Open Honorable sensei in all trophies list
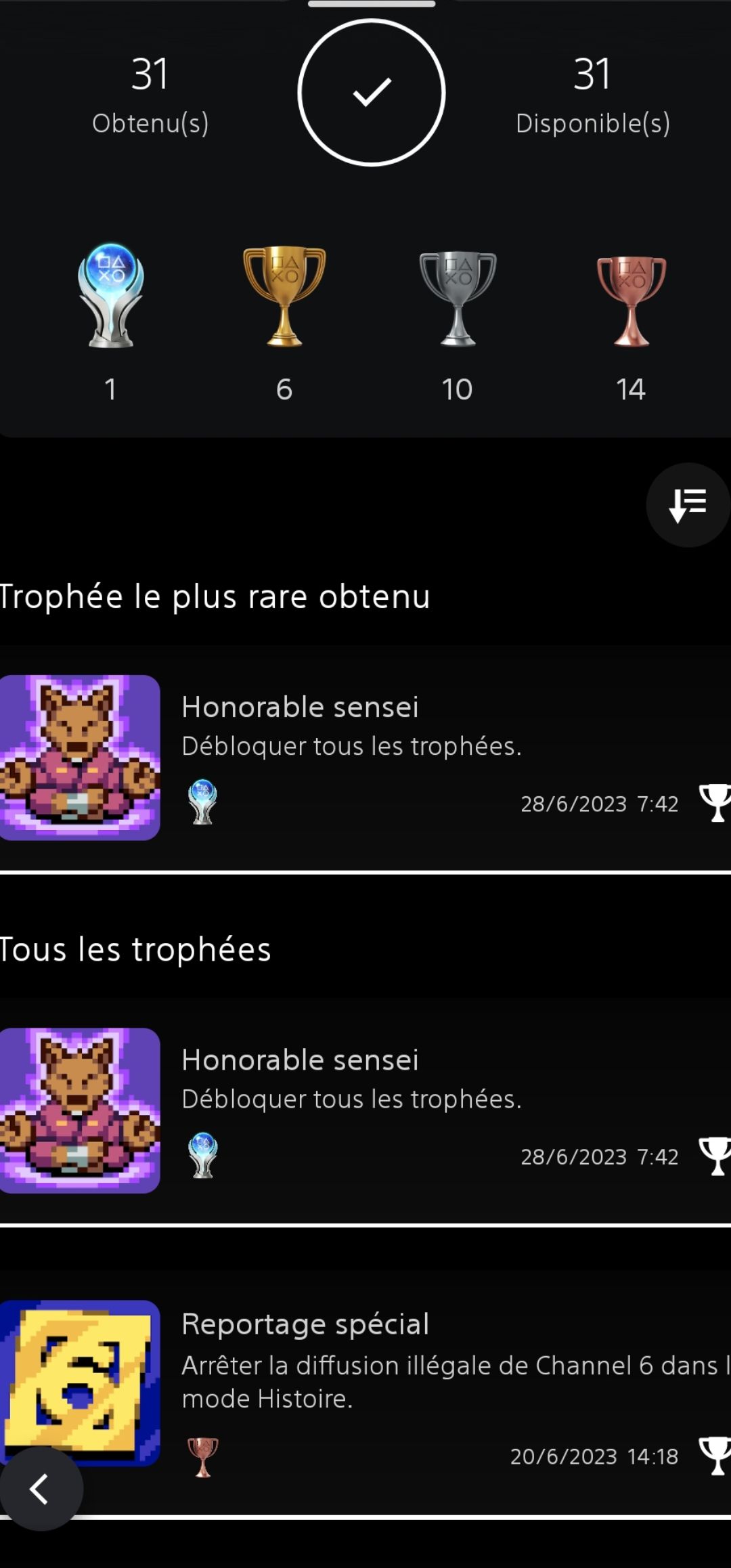Viewport: 731px width, 1568px height. coord(365,1110)
